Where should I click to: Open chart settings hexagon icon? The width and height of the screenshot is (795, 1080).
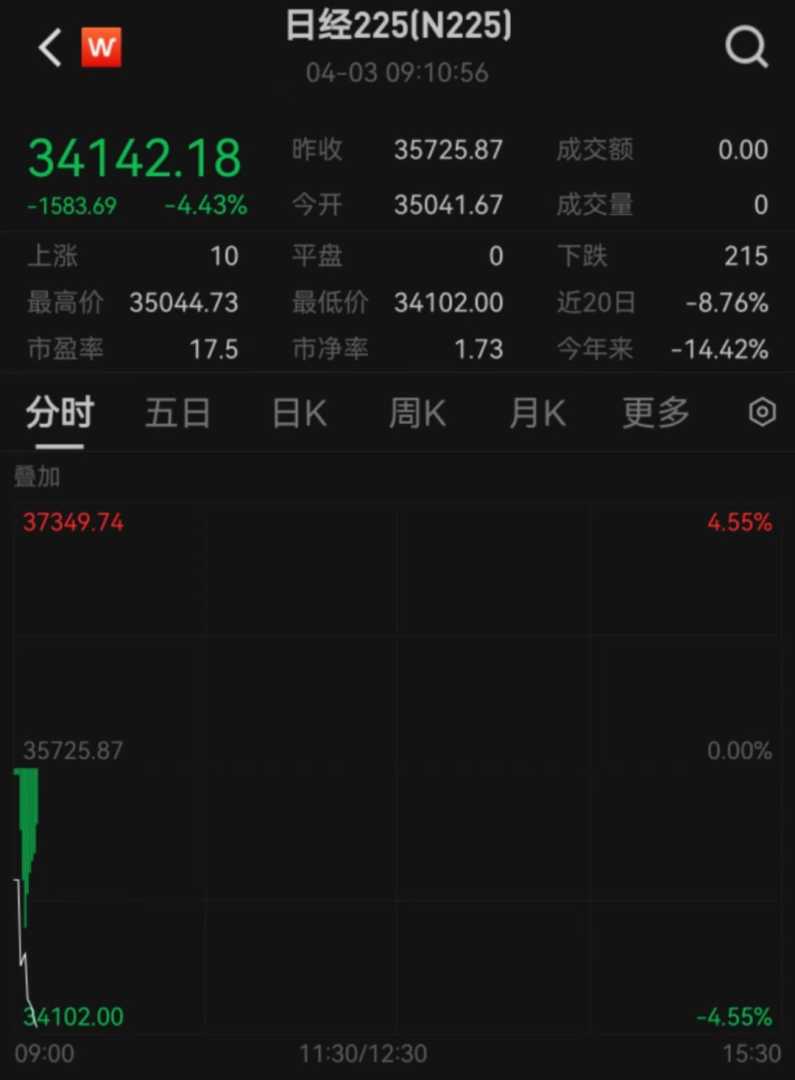pos(762,412)
